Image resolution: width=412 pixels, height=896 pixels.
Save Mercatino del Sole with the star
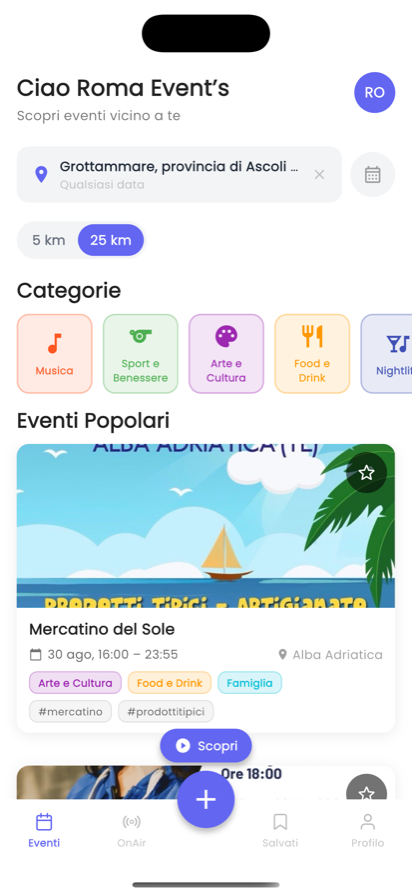click(x=366, y=473)
